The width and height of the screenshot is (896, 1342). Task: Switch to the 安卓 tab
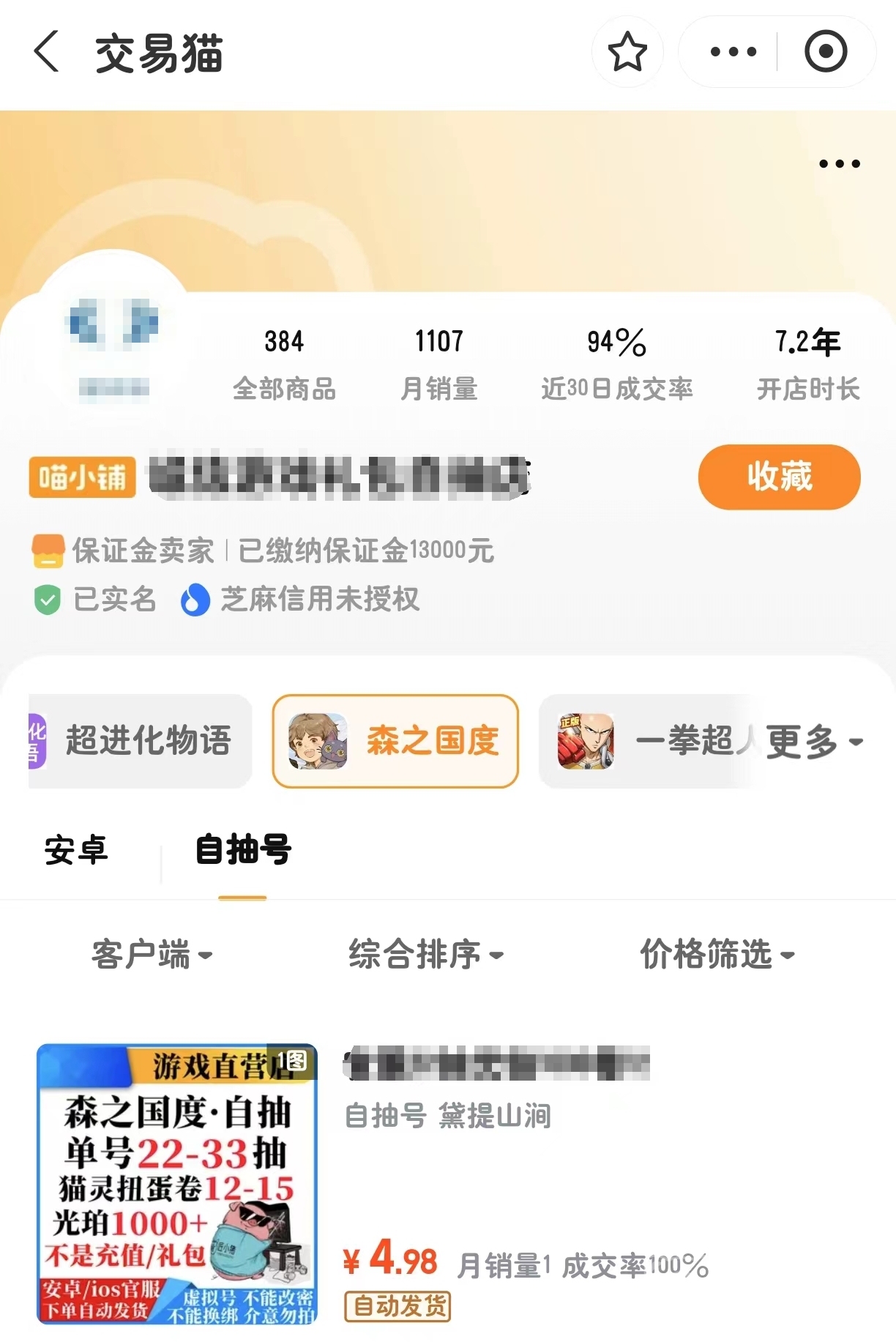click(76, 851)
